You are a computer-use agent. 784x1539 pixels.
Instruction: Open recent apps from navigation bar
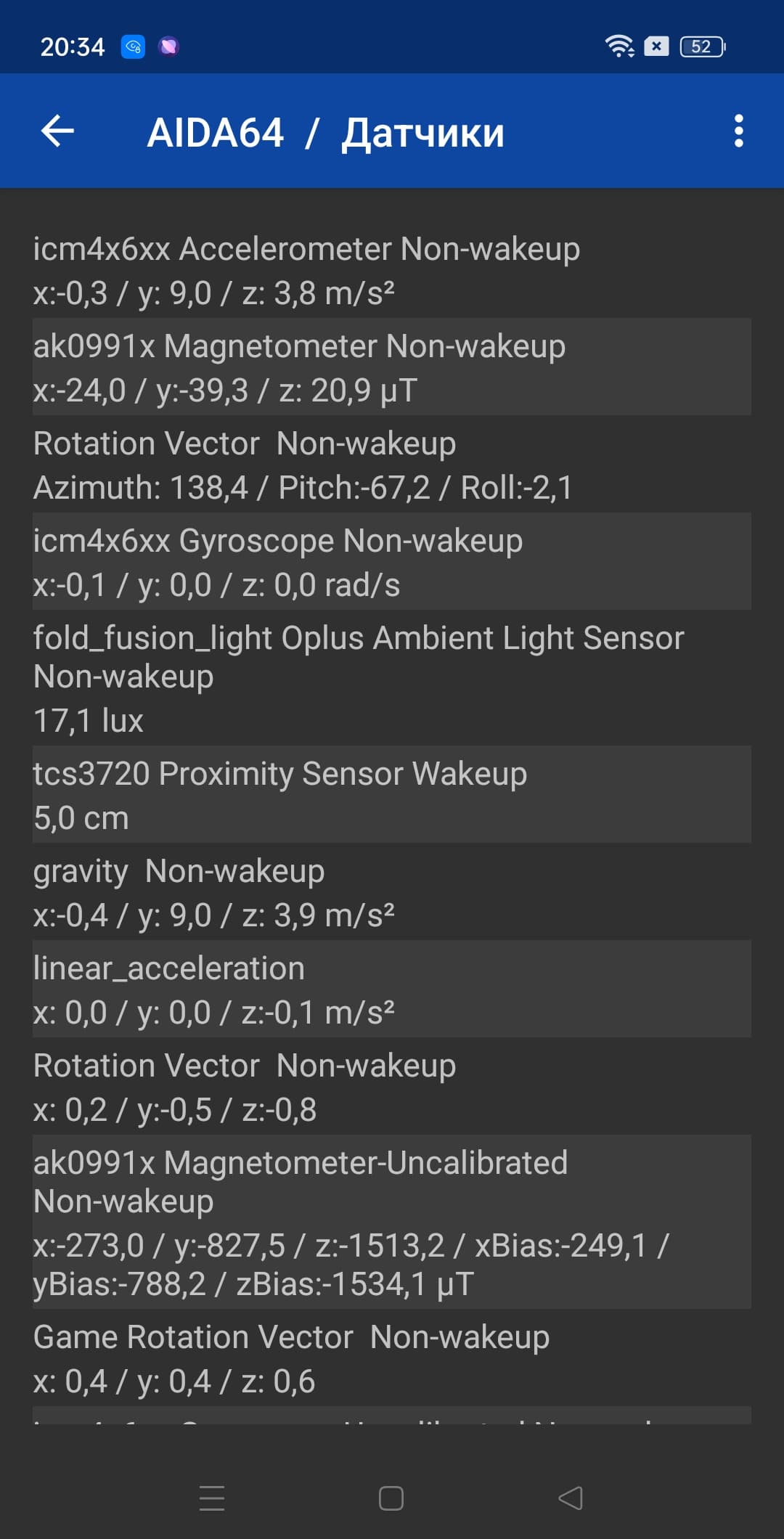212,1498
